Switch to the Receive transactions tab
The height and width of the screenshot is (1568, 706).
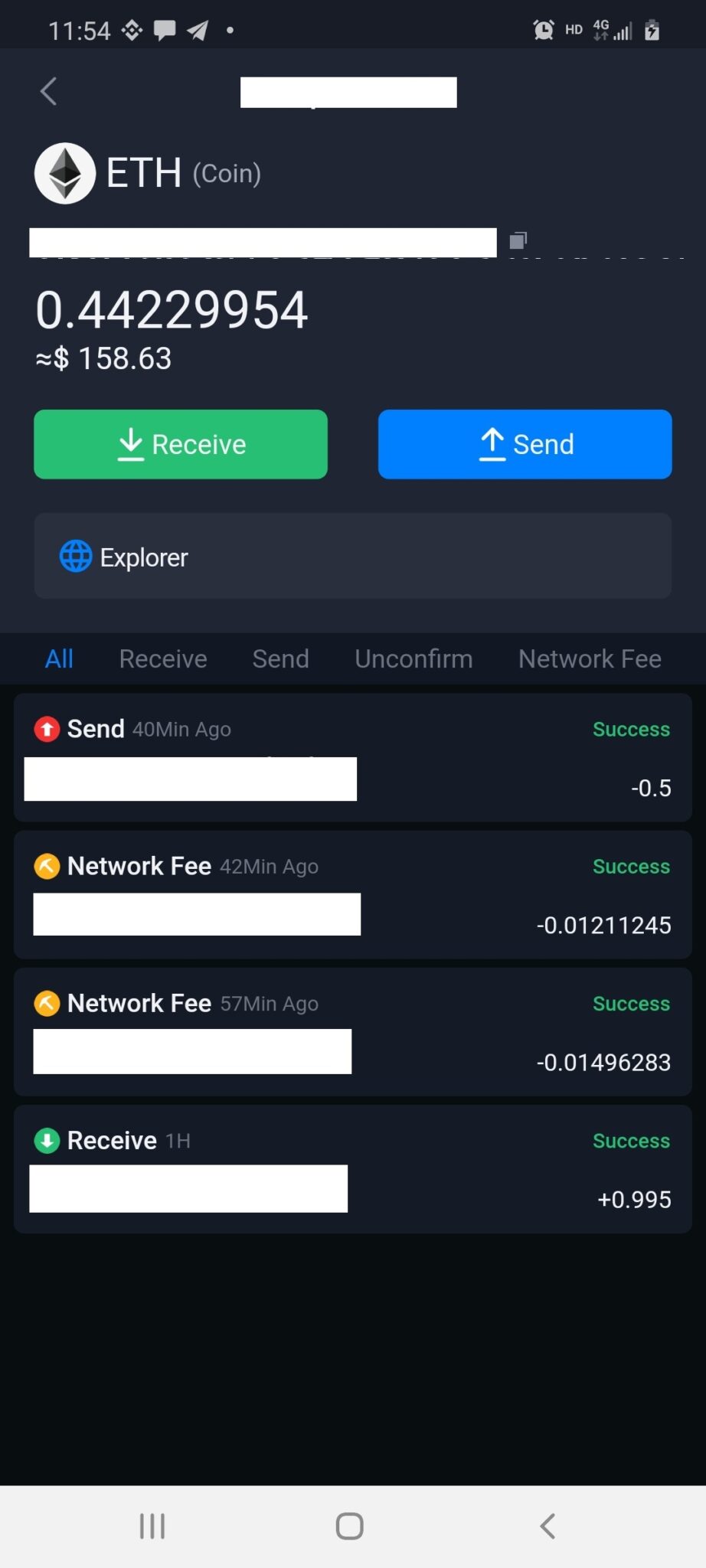point(162,658)
